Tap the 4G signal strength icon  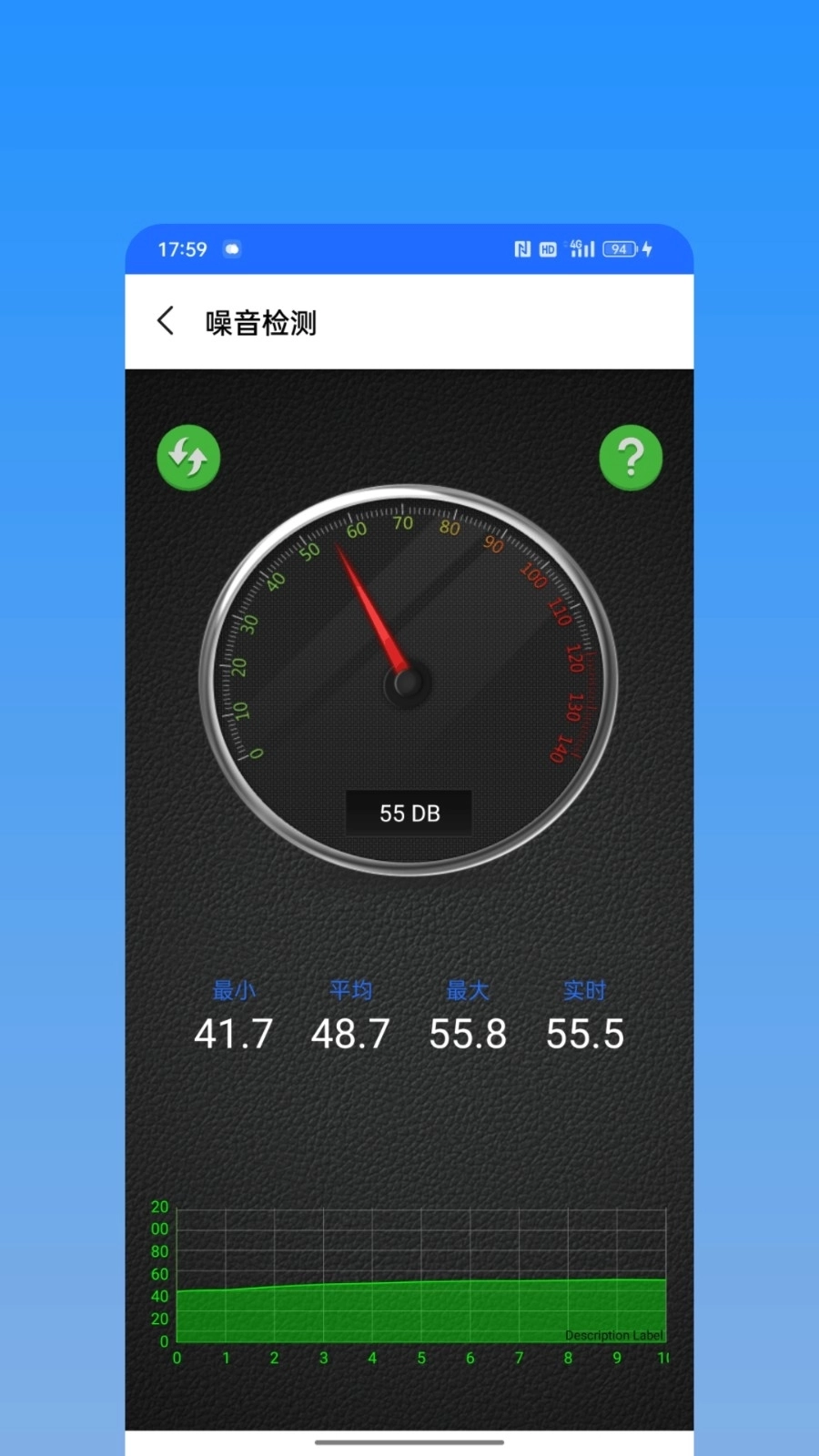[581, 248]
